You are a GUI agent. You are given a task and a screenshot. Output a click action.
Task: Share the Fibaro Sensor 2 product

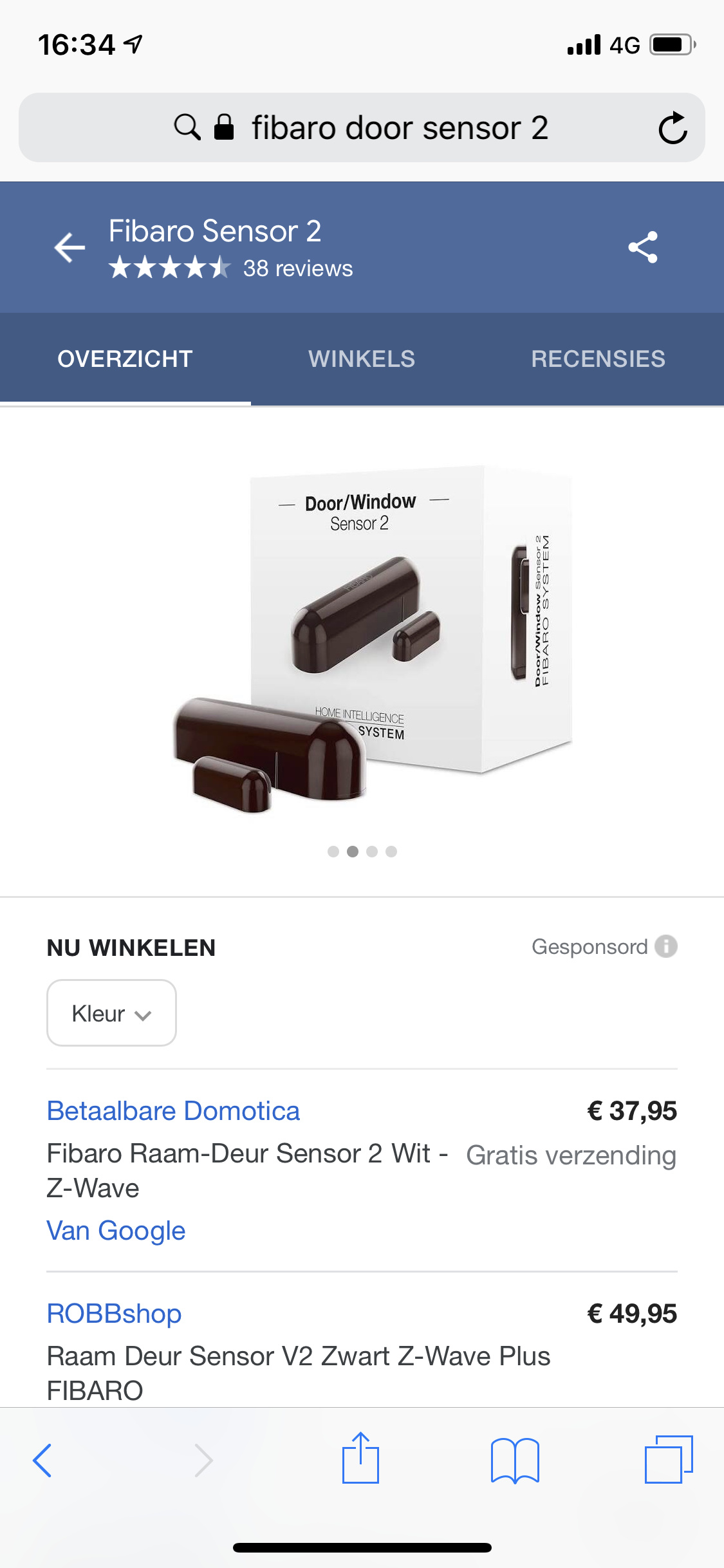[x=643, y=248]
